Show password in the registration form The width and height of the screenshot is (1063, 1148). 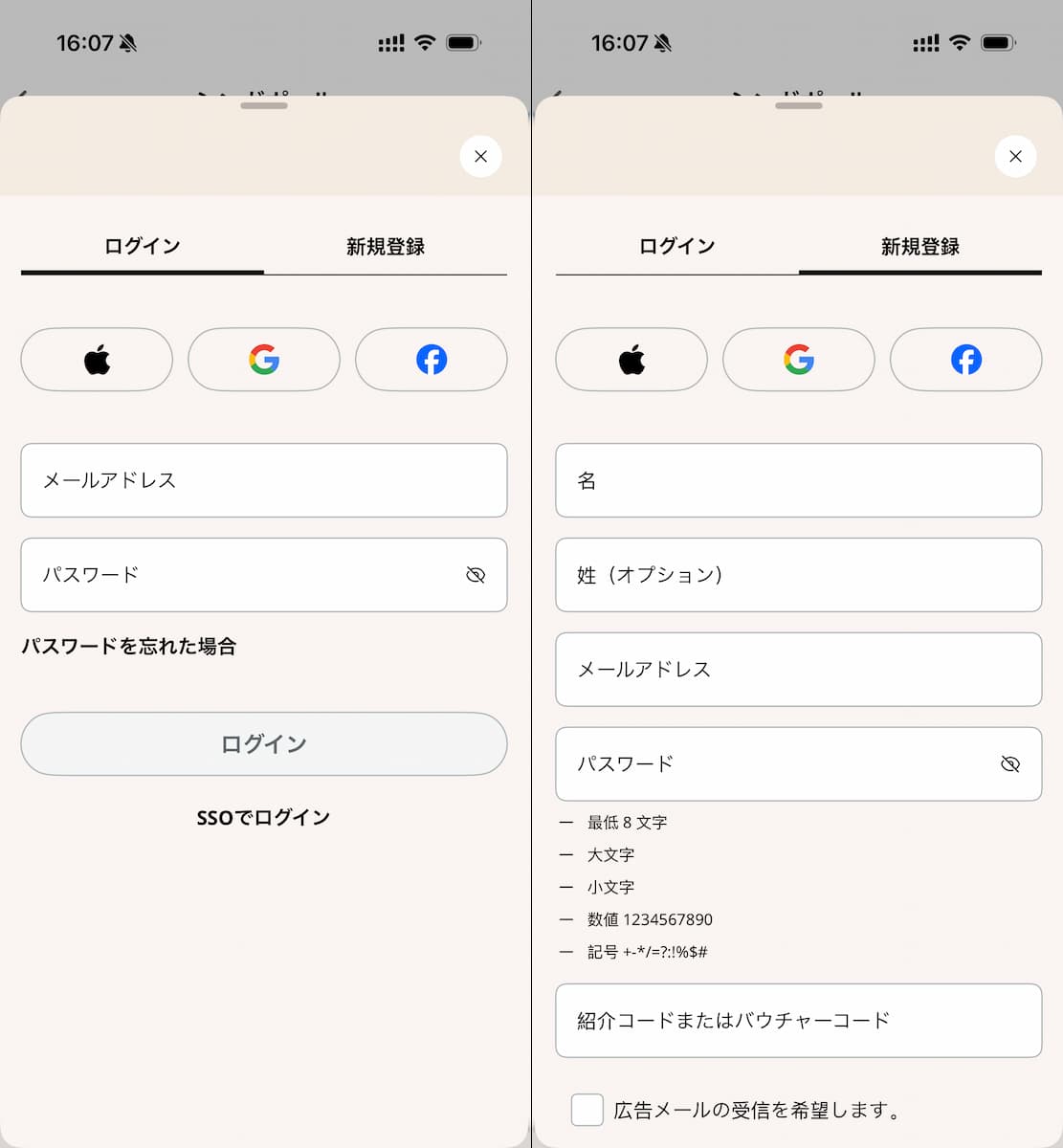coord(1009,764)
